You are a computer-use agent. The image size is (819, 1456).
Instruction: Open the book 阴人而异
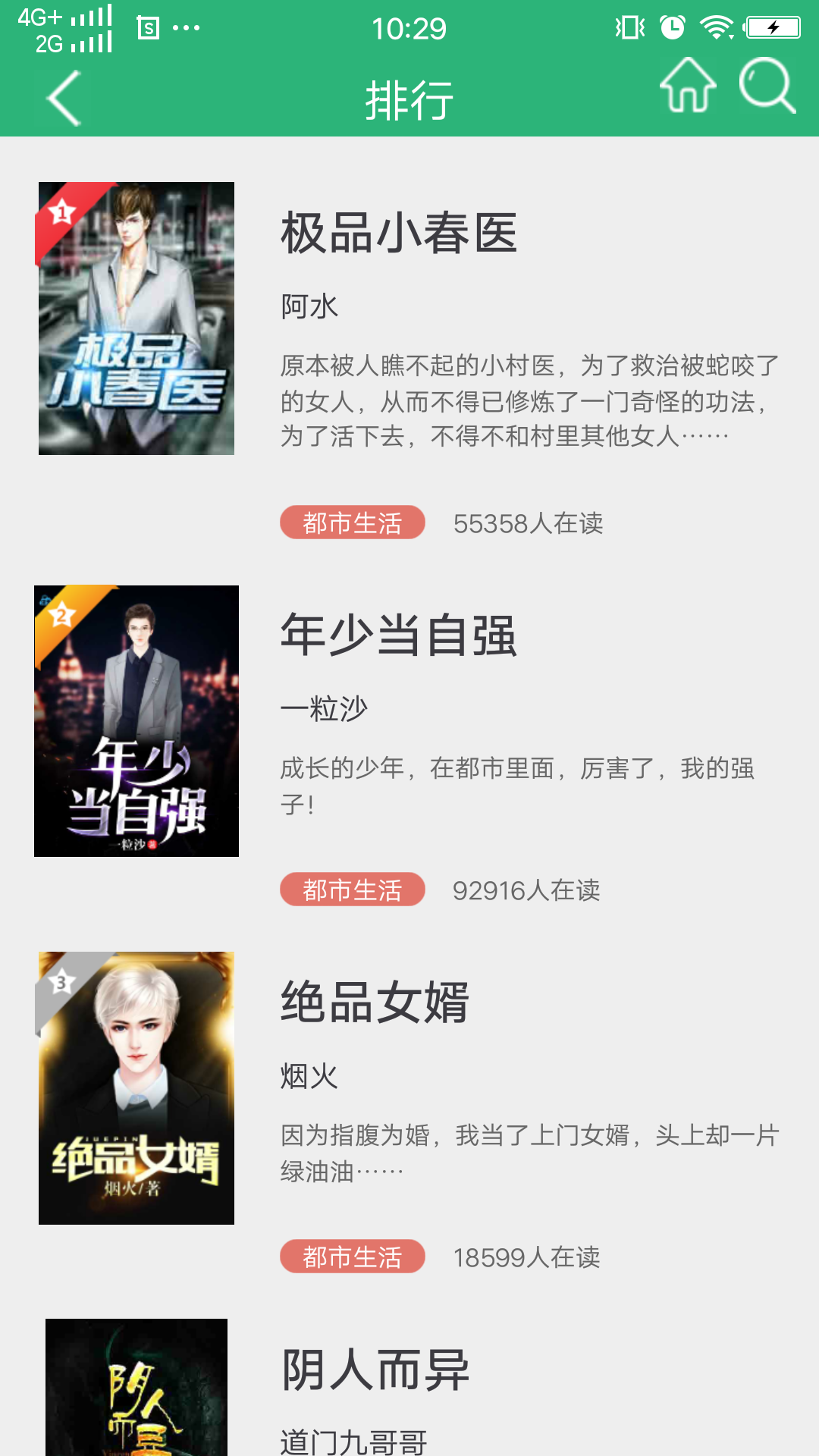coord(375,1370)
